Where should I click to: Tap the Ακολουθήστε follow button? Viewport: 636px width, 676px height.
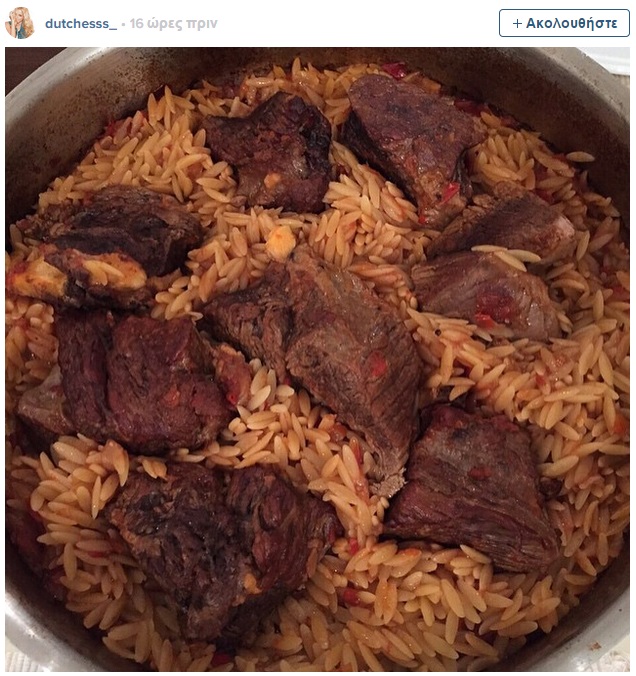click(x=564, y=23)
